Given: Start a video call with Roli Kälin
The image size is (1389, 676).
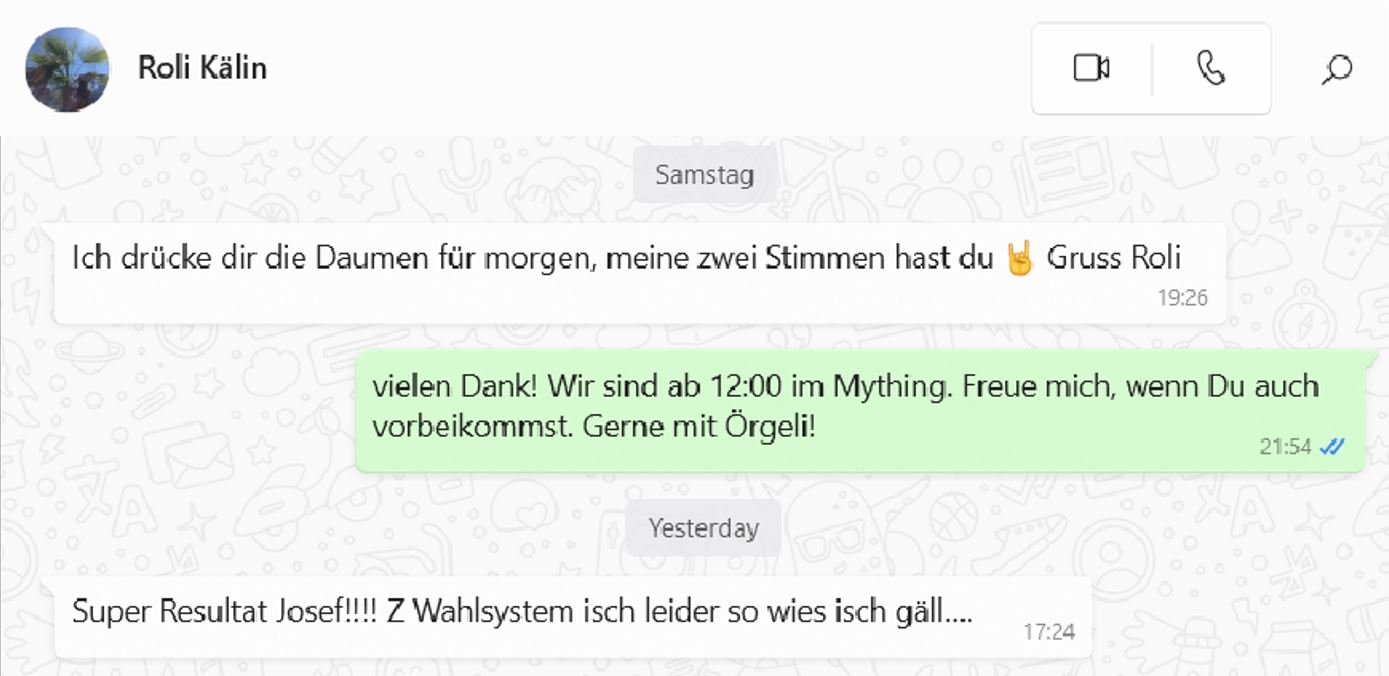Looking at the screenshot, I should tap(1091, 68).
